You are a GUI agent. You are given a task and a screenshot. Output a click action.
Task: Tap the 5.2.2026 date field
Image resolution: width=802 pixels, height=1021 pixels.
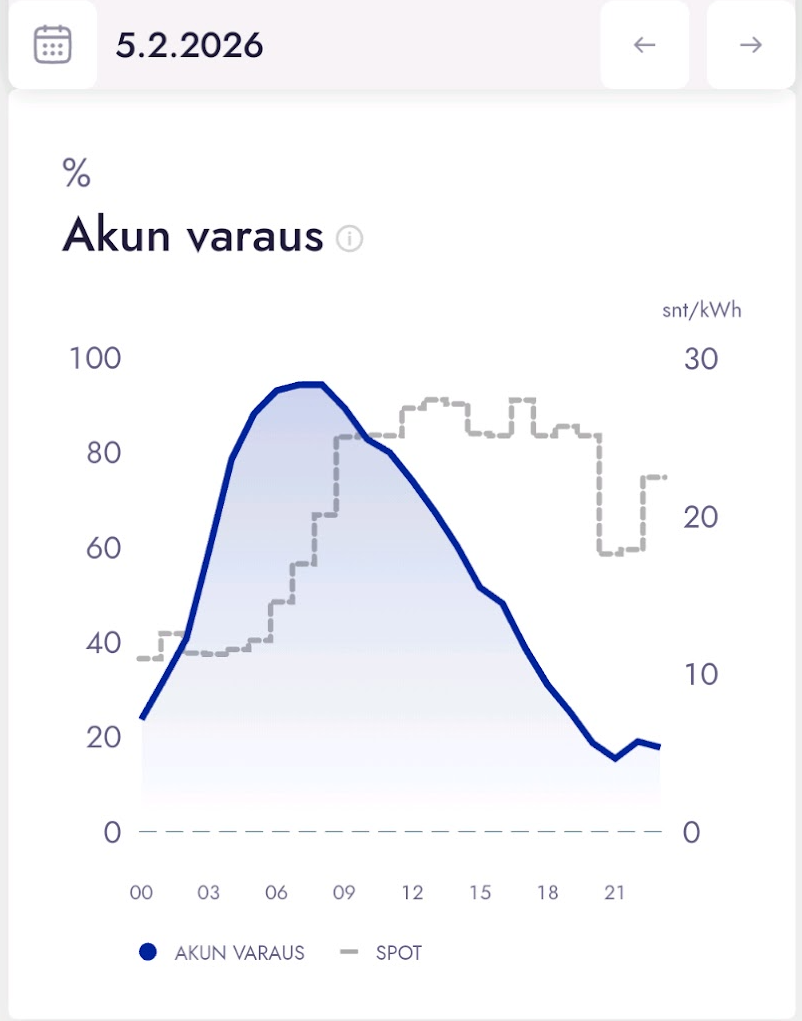tap(190, 45)
